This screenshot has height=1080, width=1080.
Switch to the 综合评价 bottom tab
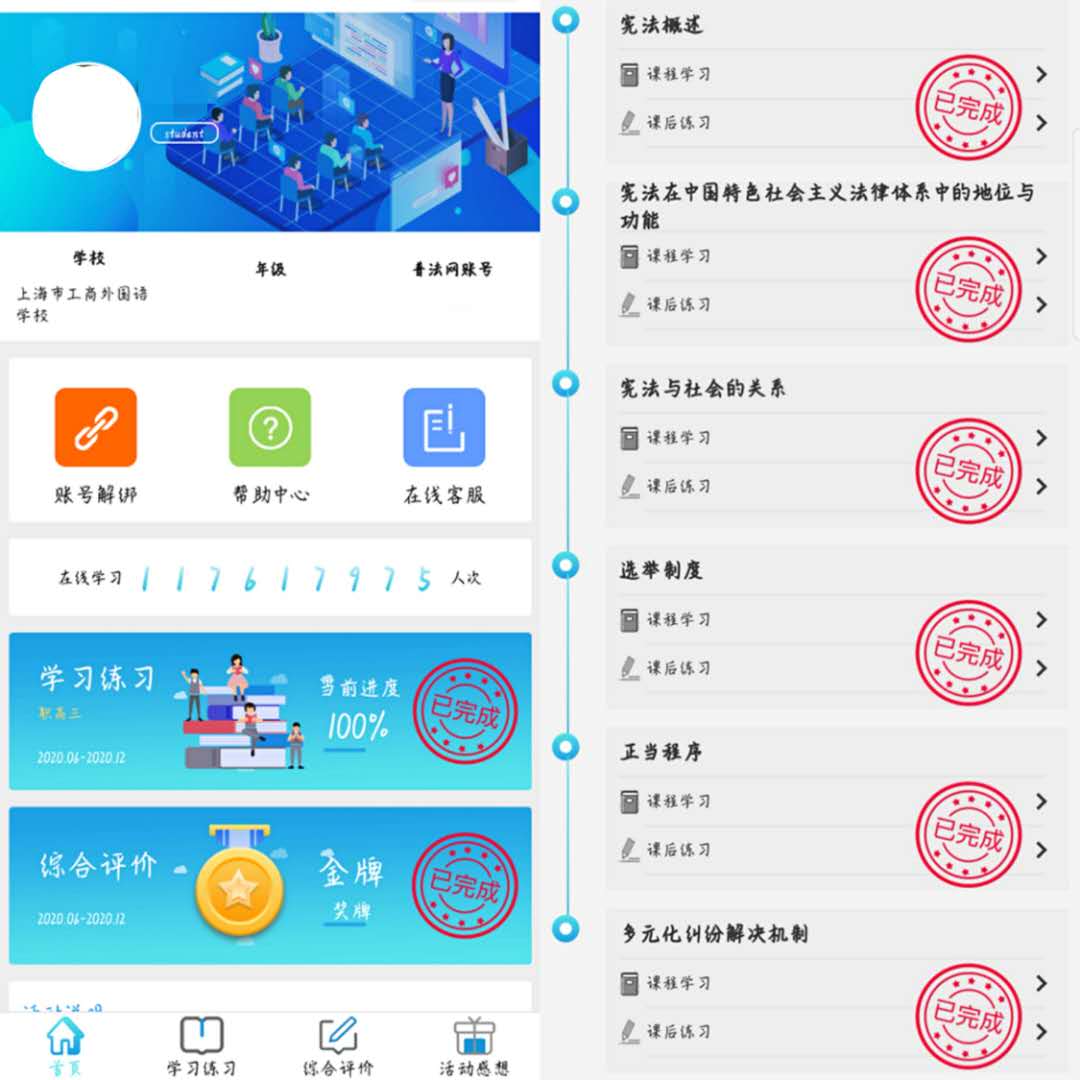pos(338,1046)
